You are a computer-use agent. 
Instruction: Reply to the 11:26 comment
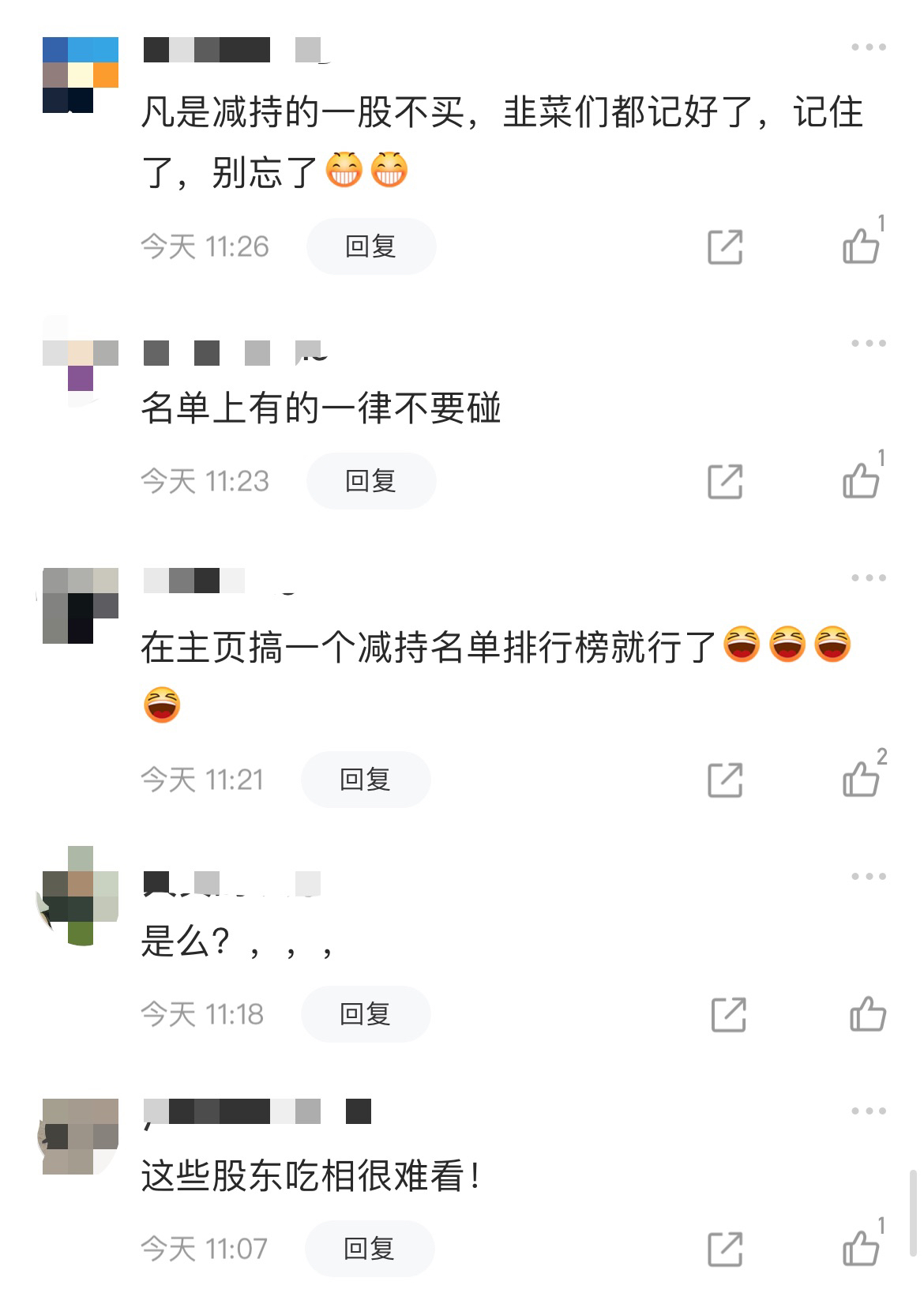click(370, 246)
